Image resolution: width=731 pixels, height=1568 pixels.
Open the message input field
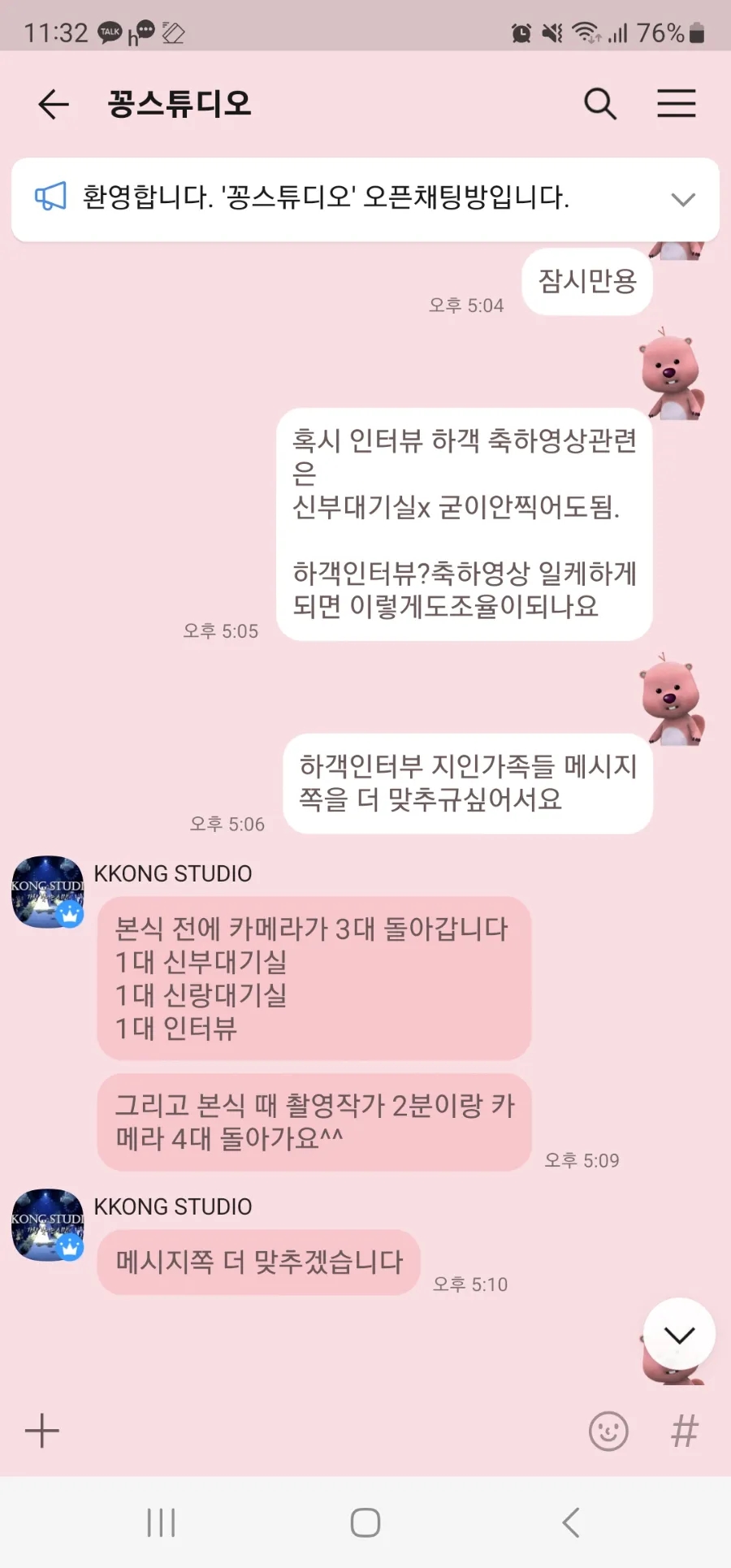[317, 1431]
